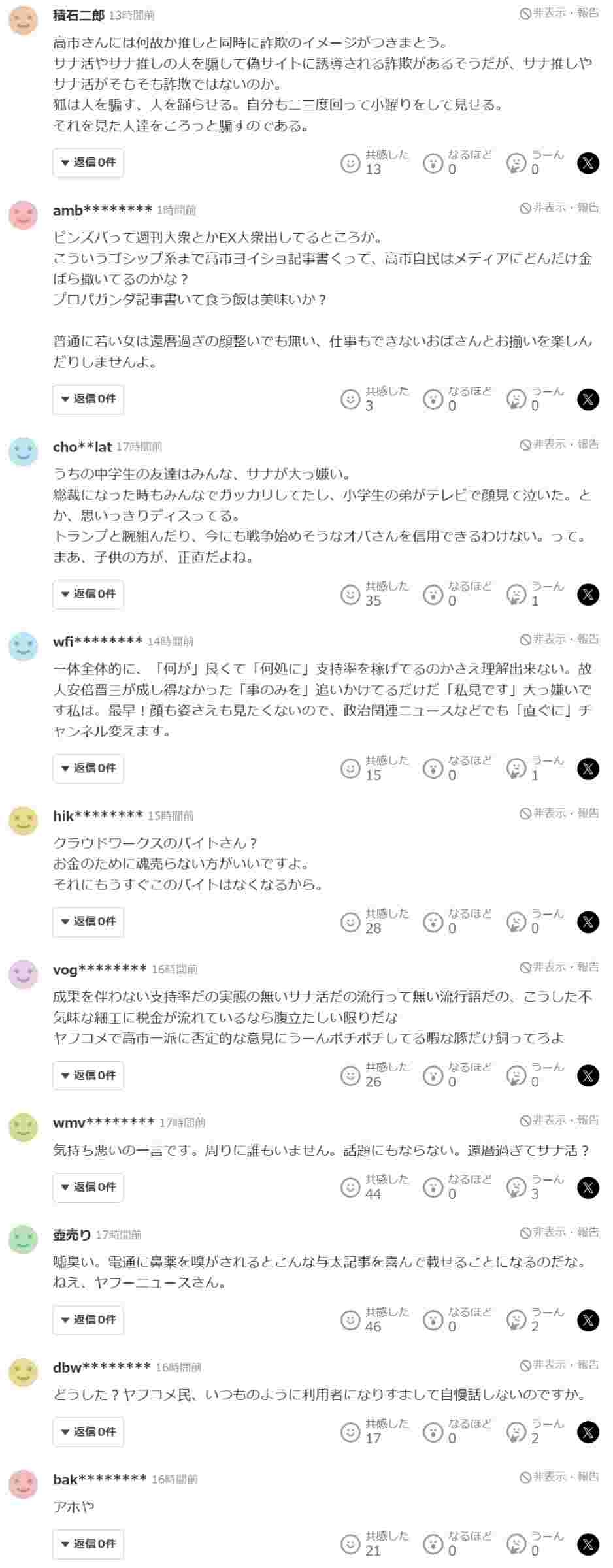
Task: Hide or report wfi********'s comment
Action: coord(559,639)
